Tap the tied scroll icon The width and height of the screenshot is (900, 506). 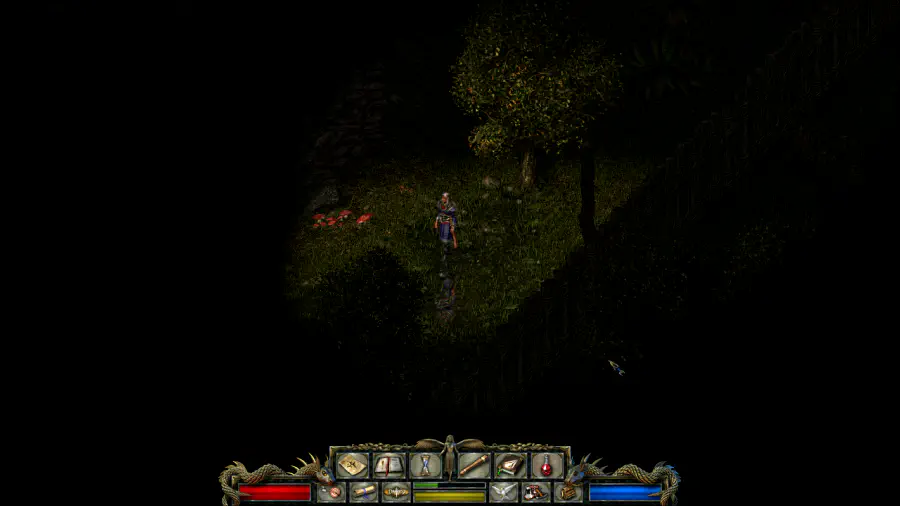[364, 492]
